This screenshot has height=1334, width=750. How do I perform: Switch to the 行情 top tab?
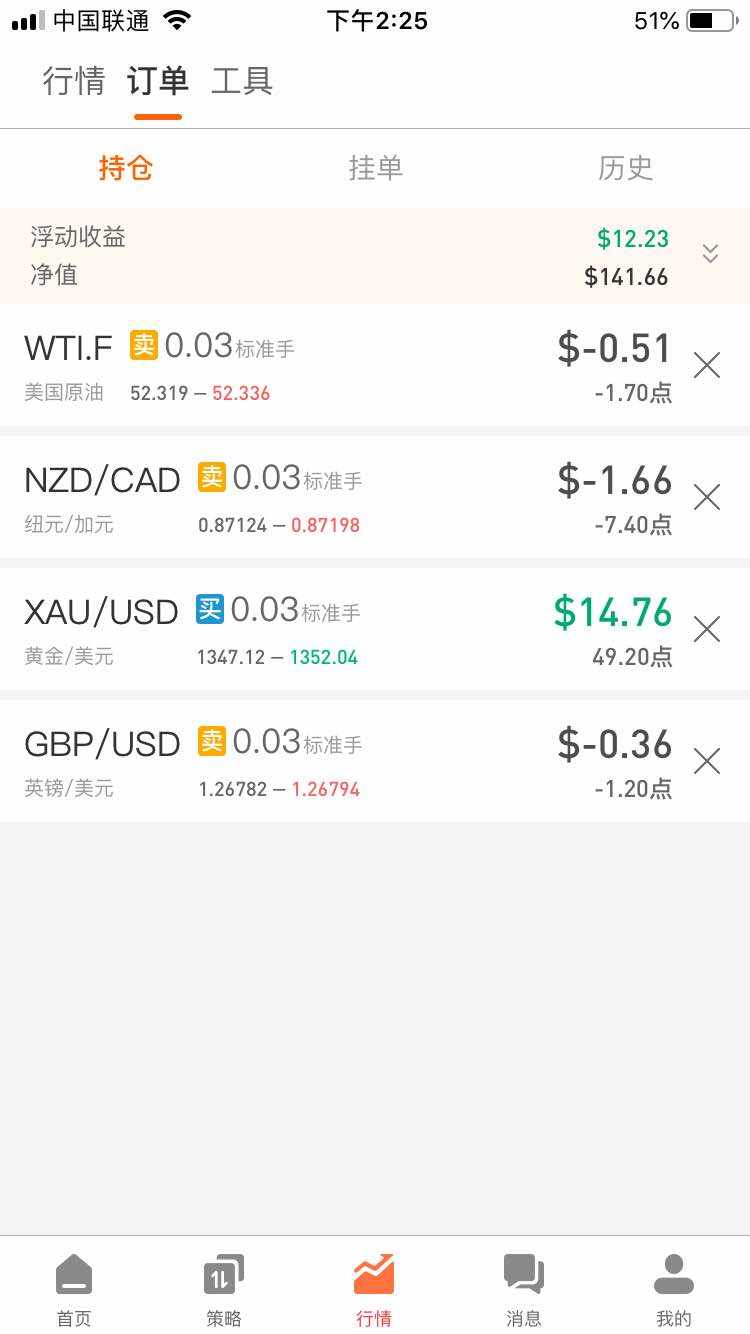pos(74,81)
